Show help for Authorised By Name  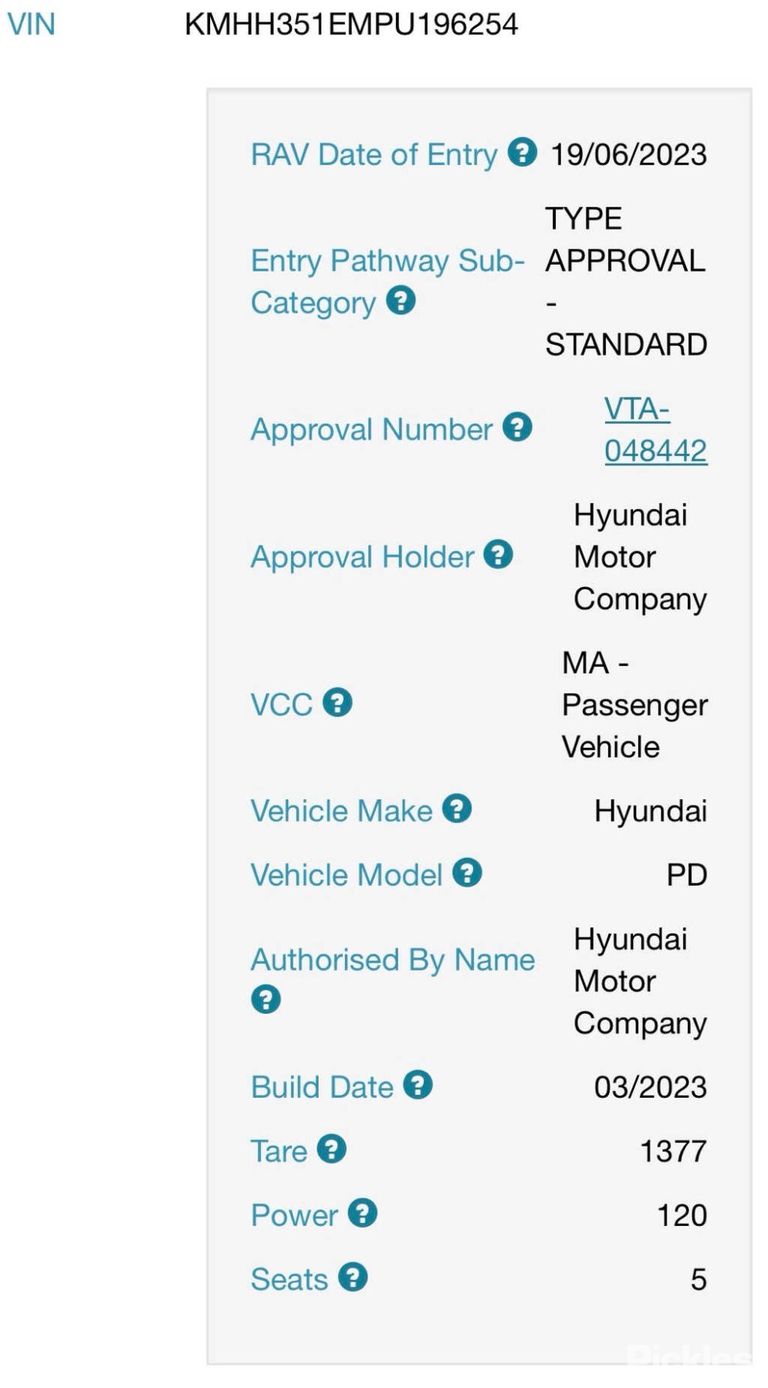tap(265, 999)
